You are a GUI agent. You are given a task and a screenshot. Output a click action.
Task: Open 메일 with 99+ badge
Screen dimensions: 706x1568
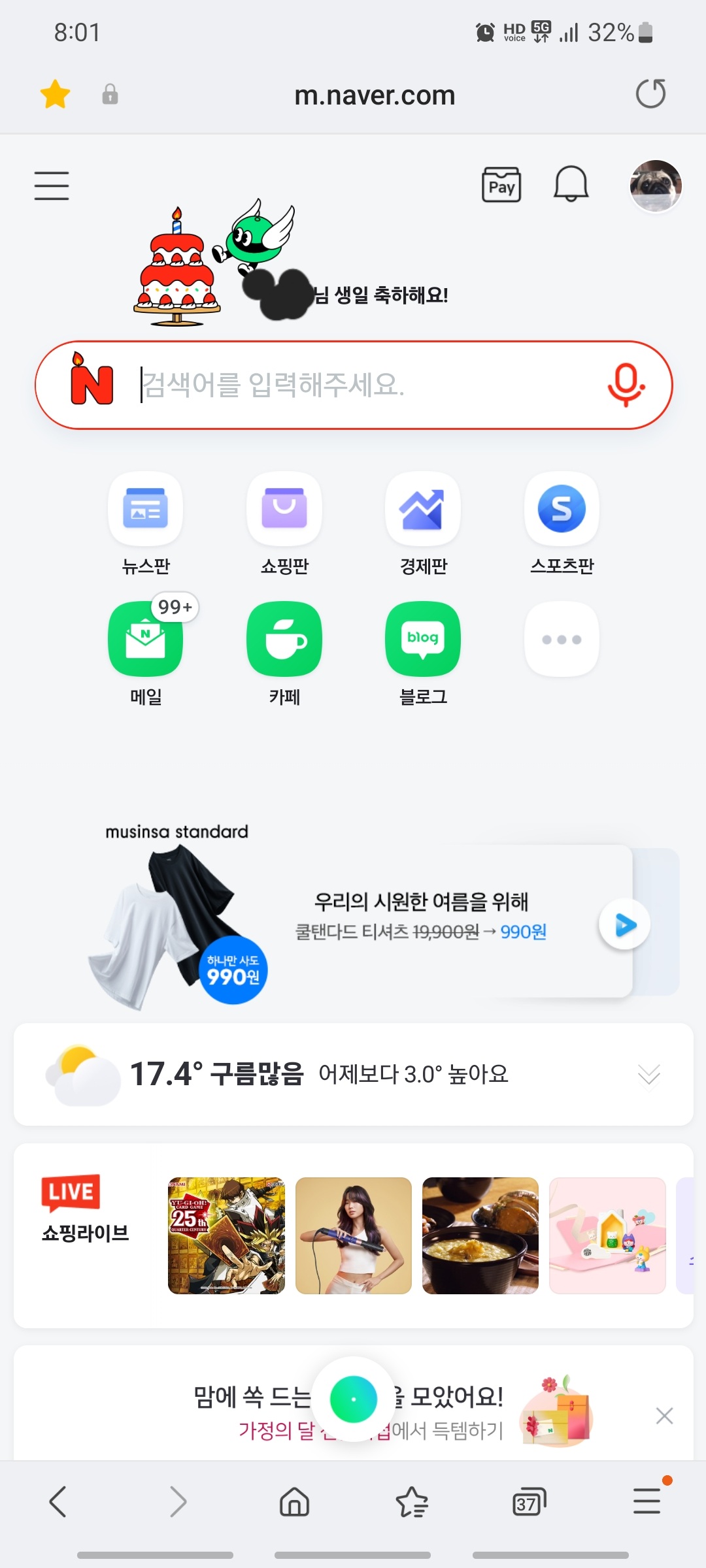(x=145, y=640)
